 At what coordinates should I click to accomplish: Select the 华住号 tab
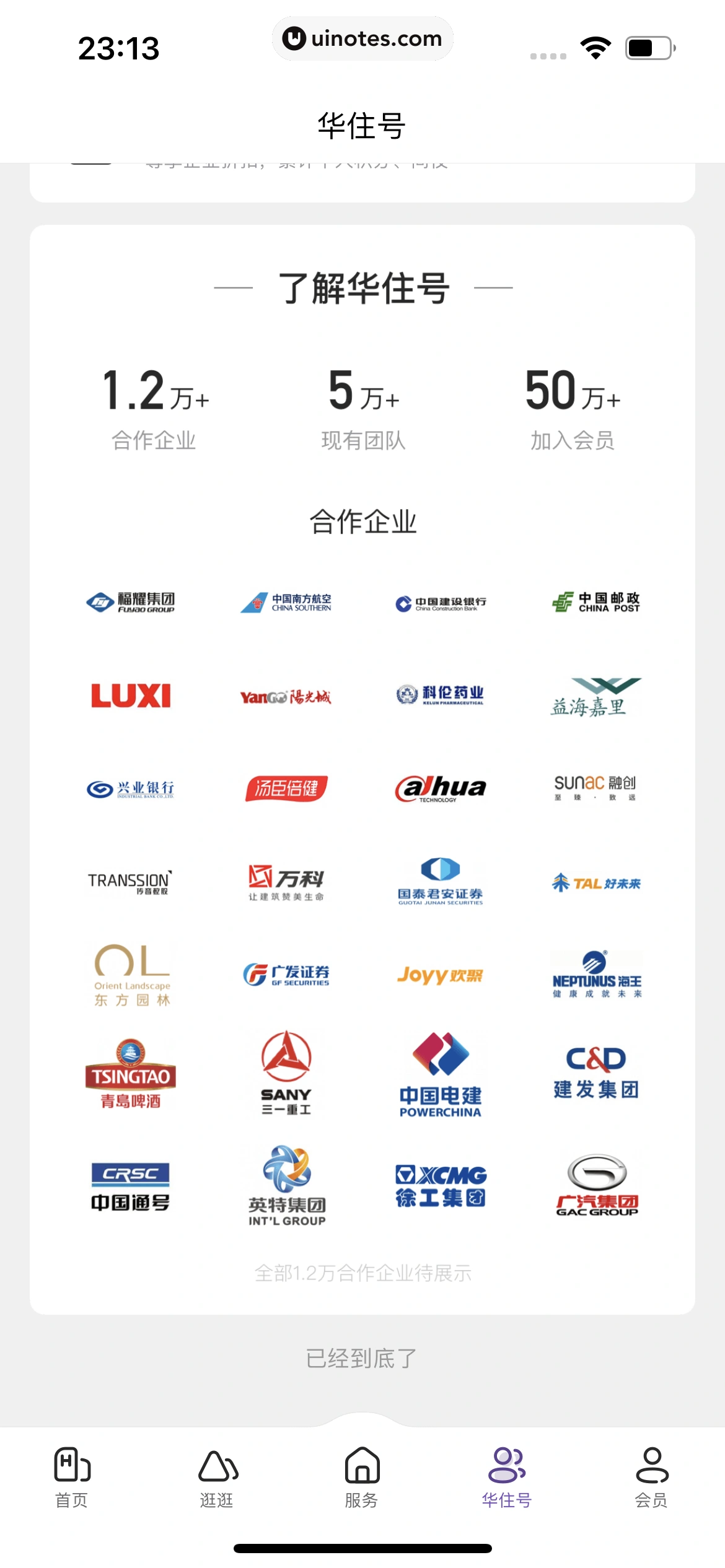point(507,1476)
